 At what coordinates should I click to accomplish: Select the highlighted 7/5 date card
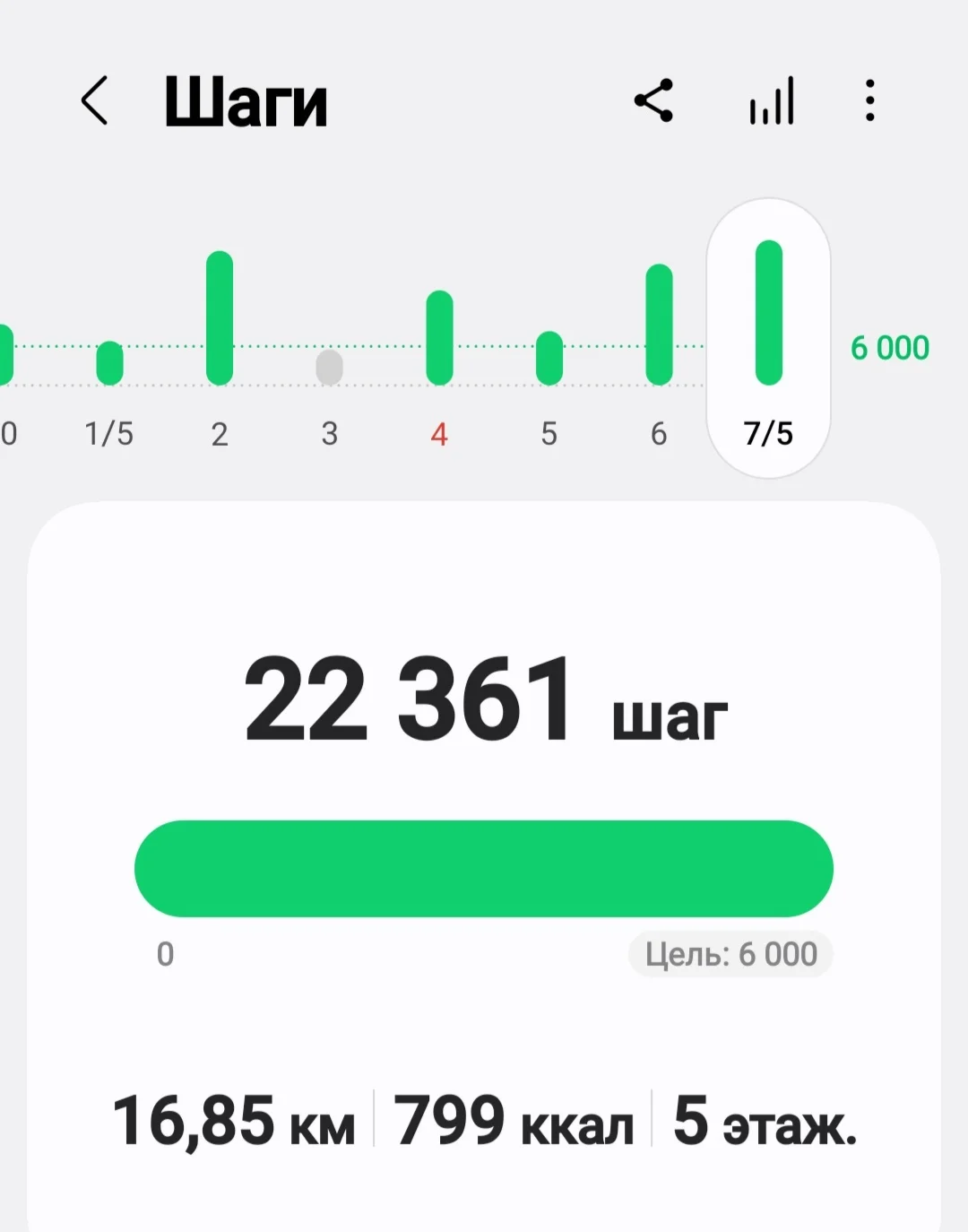coord(768,430)
